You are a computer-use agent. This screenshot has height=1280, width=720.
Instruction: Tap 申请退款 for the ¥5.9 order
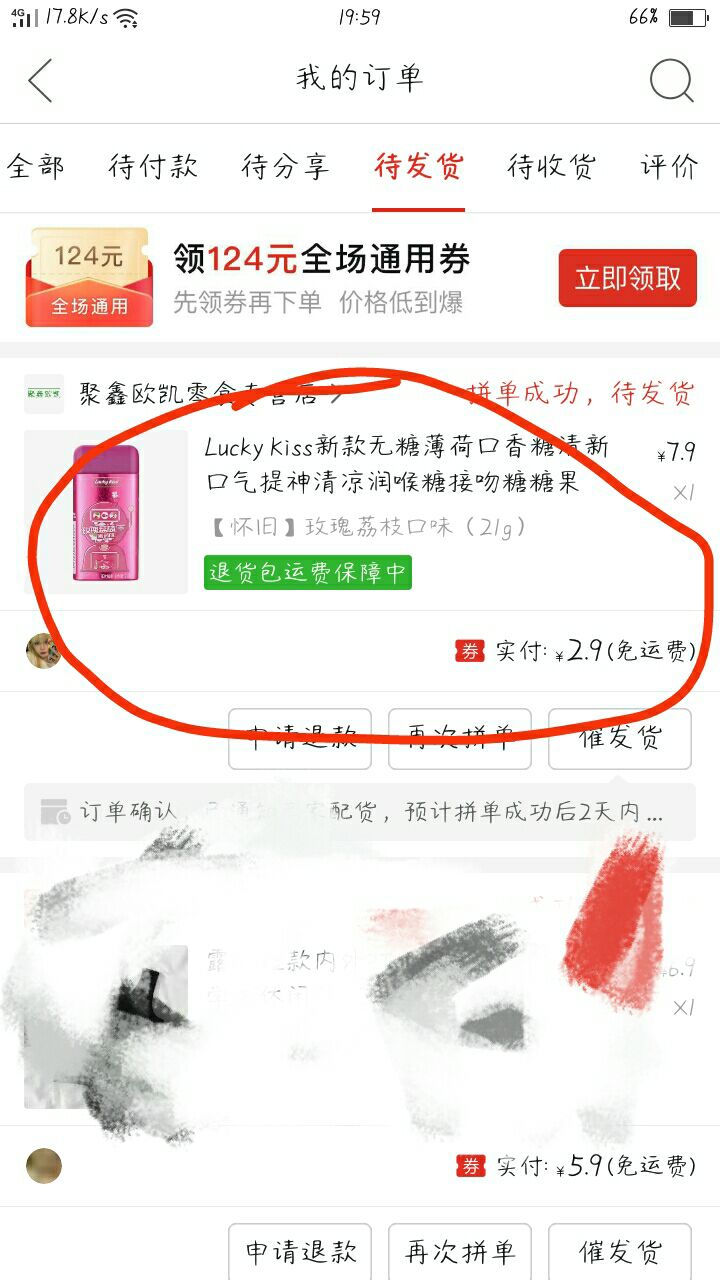(300, 1252)
